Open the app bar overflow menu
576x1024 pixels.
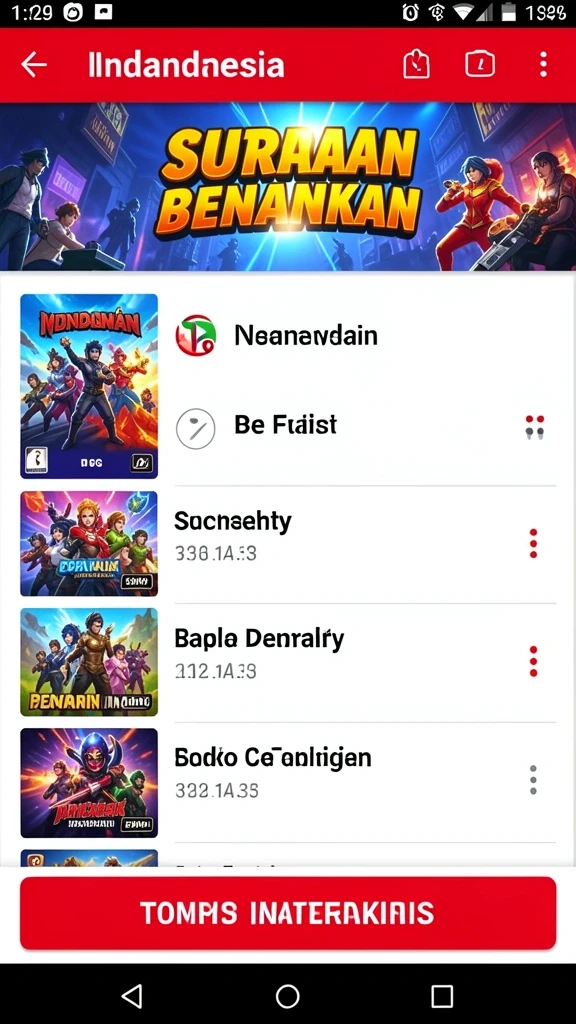coord(543,65)
